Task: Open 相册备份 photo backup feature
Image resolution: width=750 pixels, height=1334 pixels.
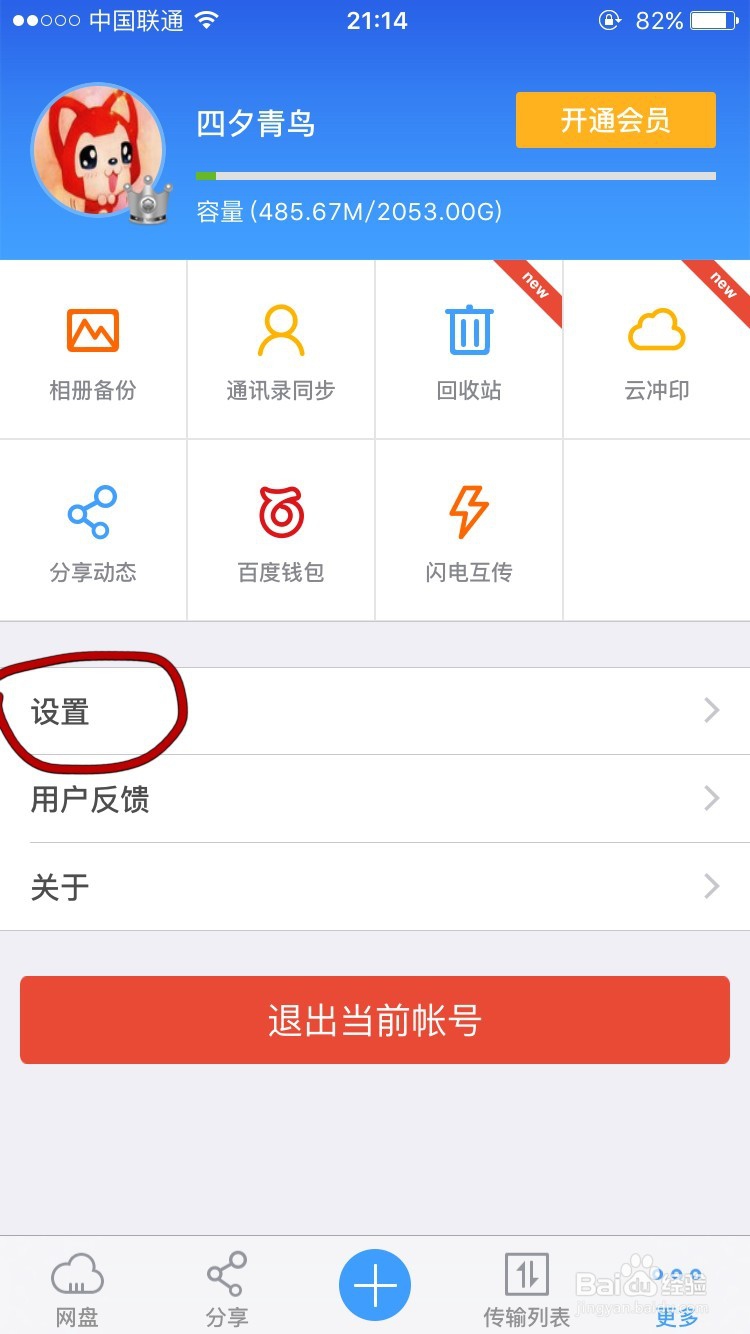Action: 93,349
